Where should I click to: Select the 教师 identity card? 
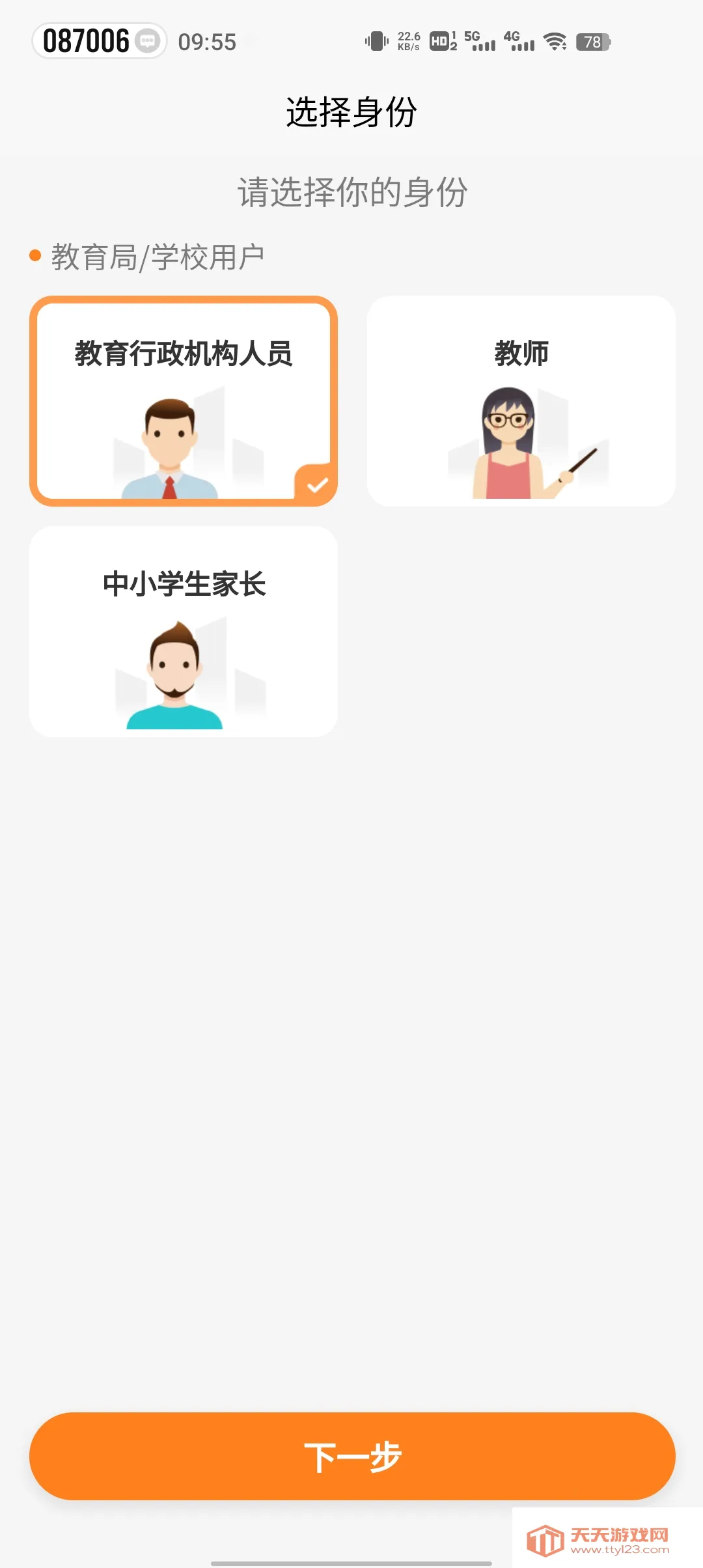click(x=521, y=400)
